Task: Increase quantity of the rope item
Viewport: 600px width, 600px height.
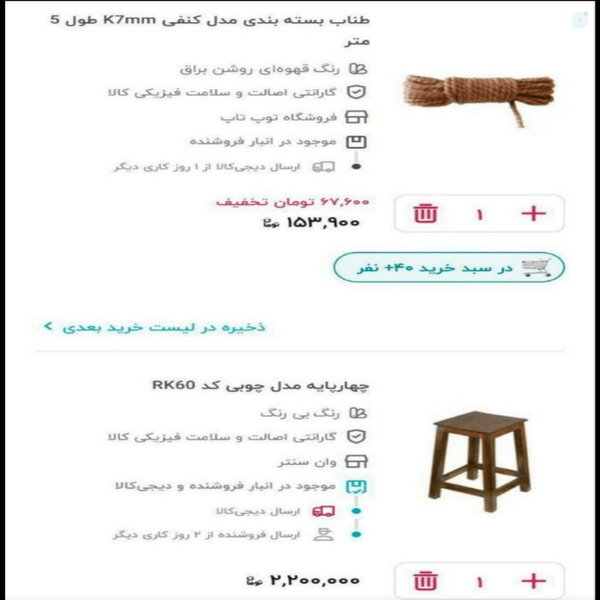Action: (x=533, y=214)
